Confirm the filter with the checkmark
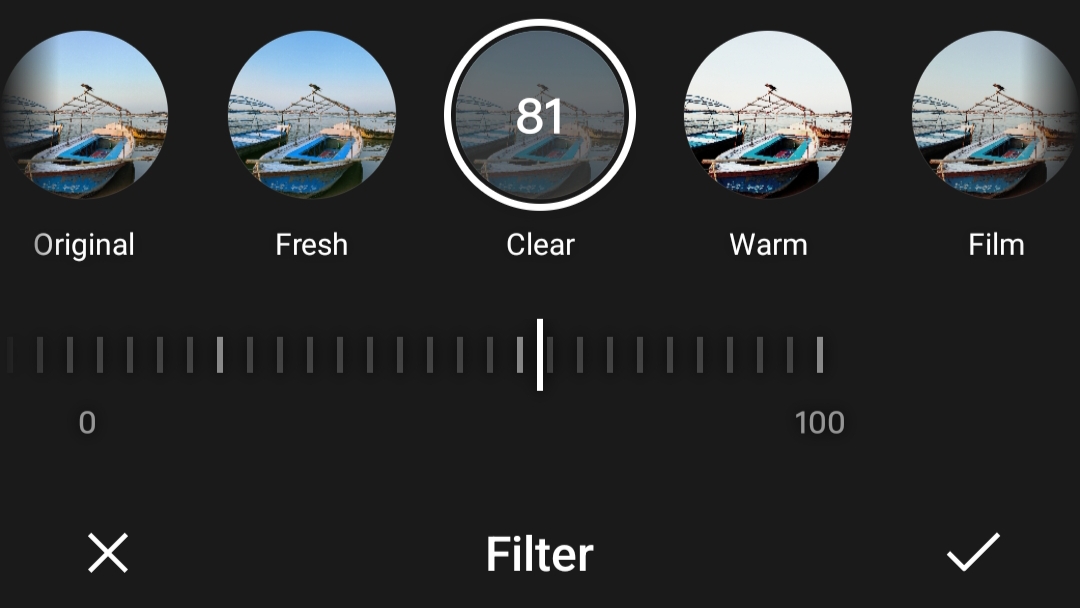Image resolution: width=1080 pixels, height=608 pixels. (973, 553)
